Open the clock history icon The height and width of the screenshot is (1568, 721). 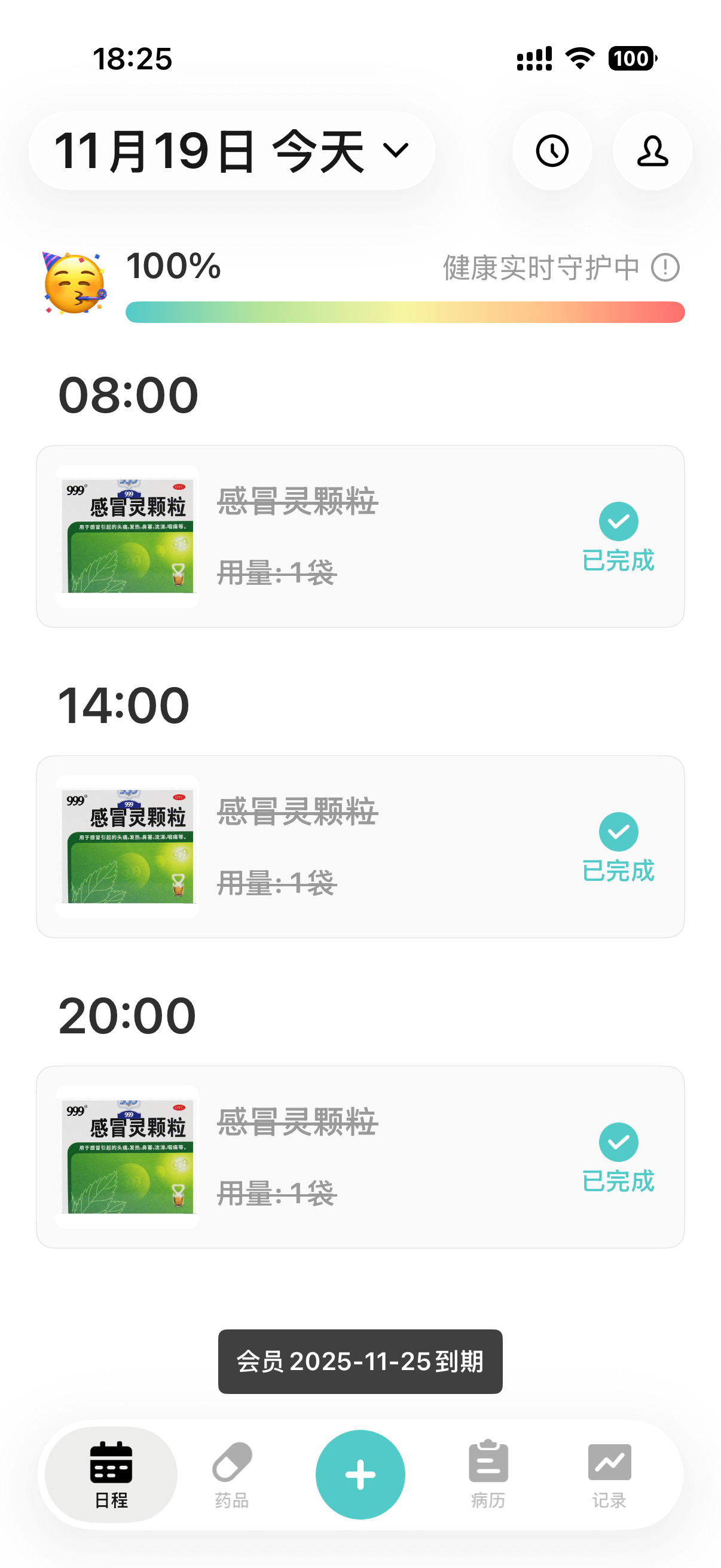click(552, 151)
